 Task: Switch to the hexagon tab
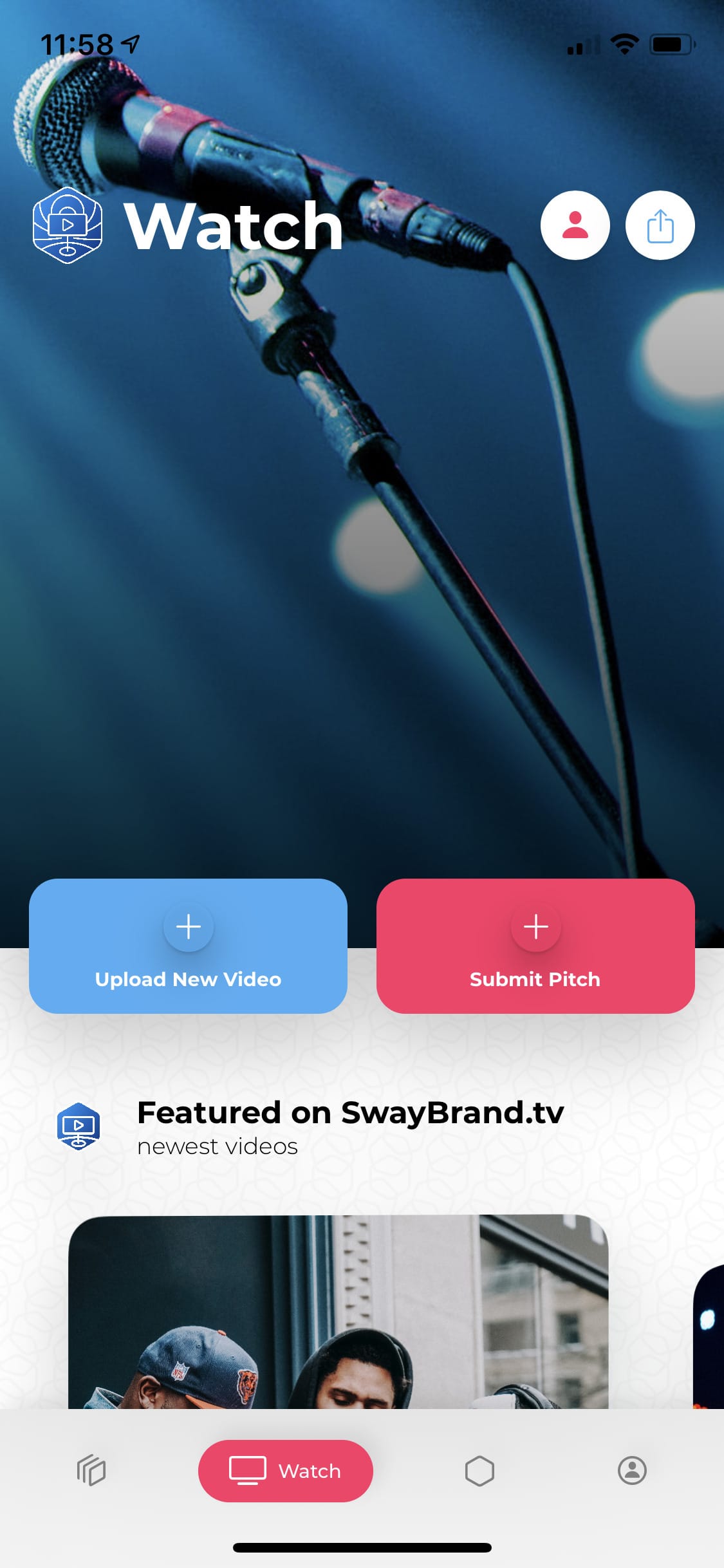pyautogui.click(x=479, y=1471)
